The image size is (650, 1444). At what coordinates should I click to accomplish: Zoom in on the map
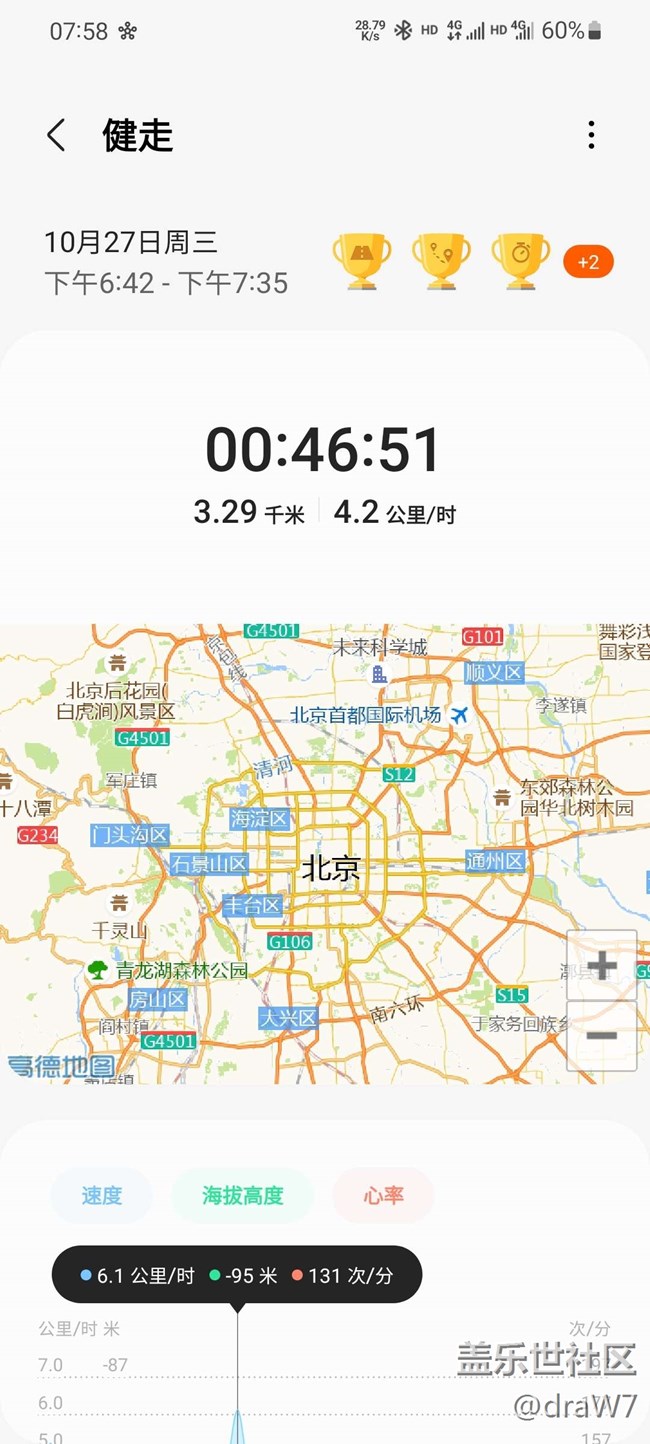pos(601,965)
